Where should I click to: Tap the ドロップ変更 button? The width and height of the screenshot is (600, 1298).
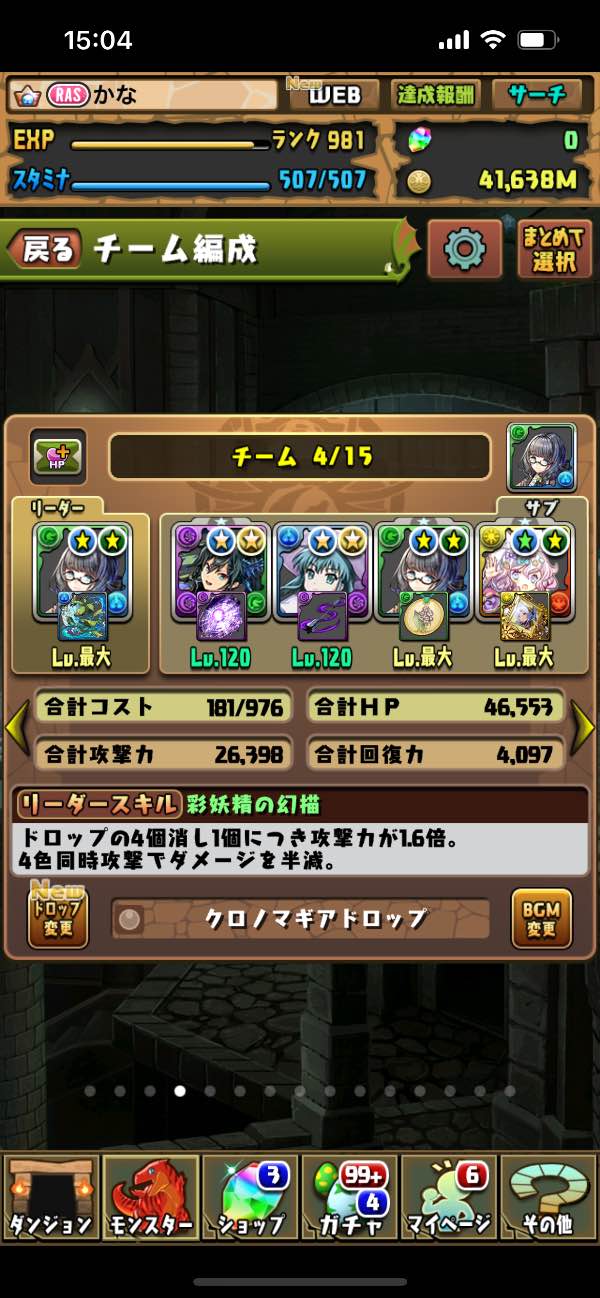point(58,918)
